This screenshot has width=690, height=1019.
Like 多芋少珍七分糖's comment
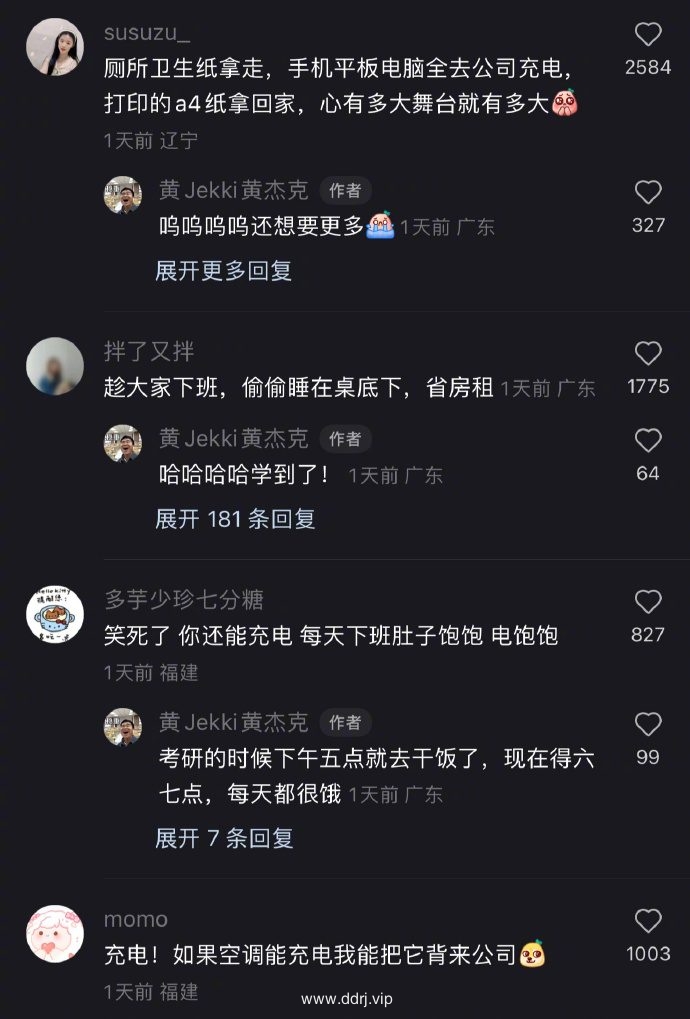(648, 602)
